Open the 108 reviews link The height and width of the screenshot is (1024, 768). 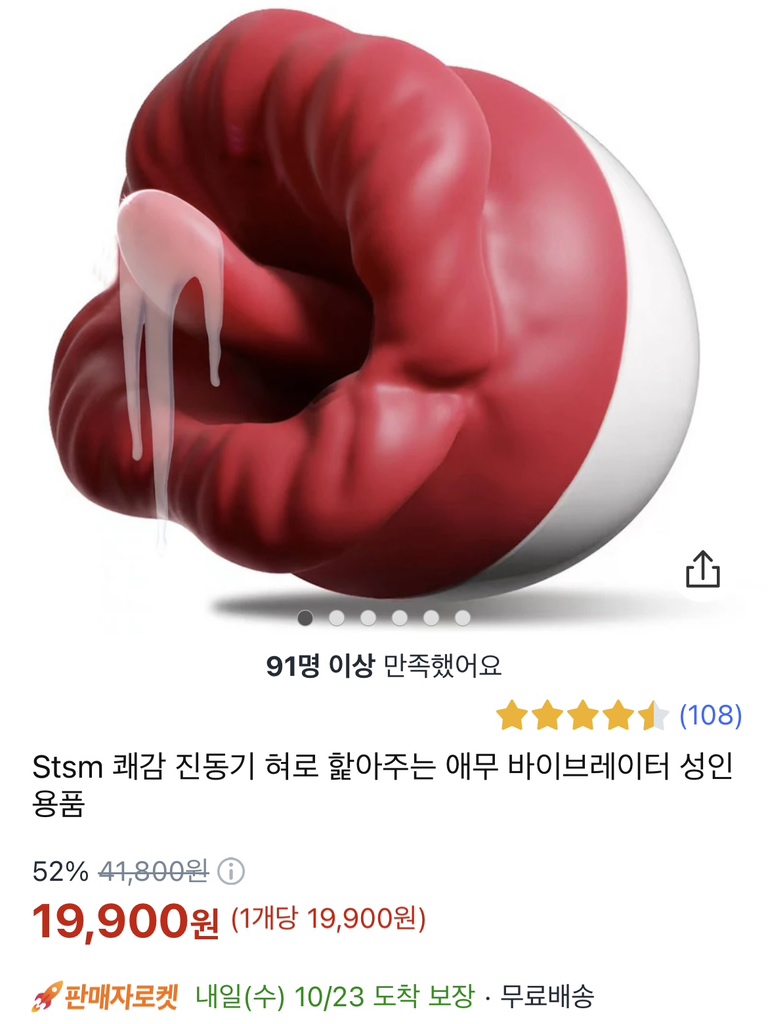pos(710,715)
